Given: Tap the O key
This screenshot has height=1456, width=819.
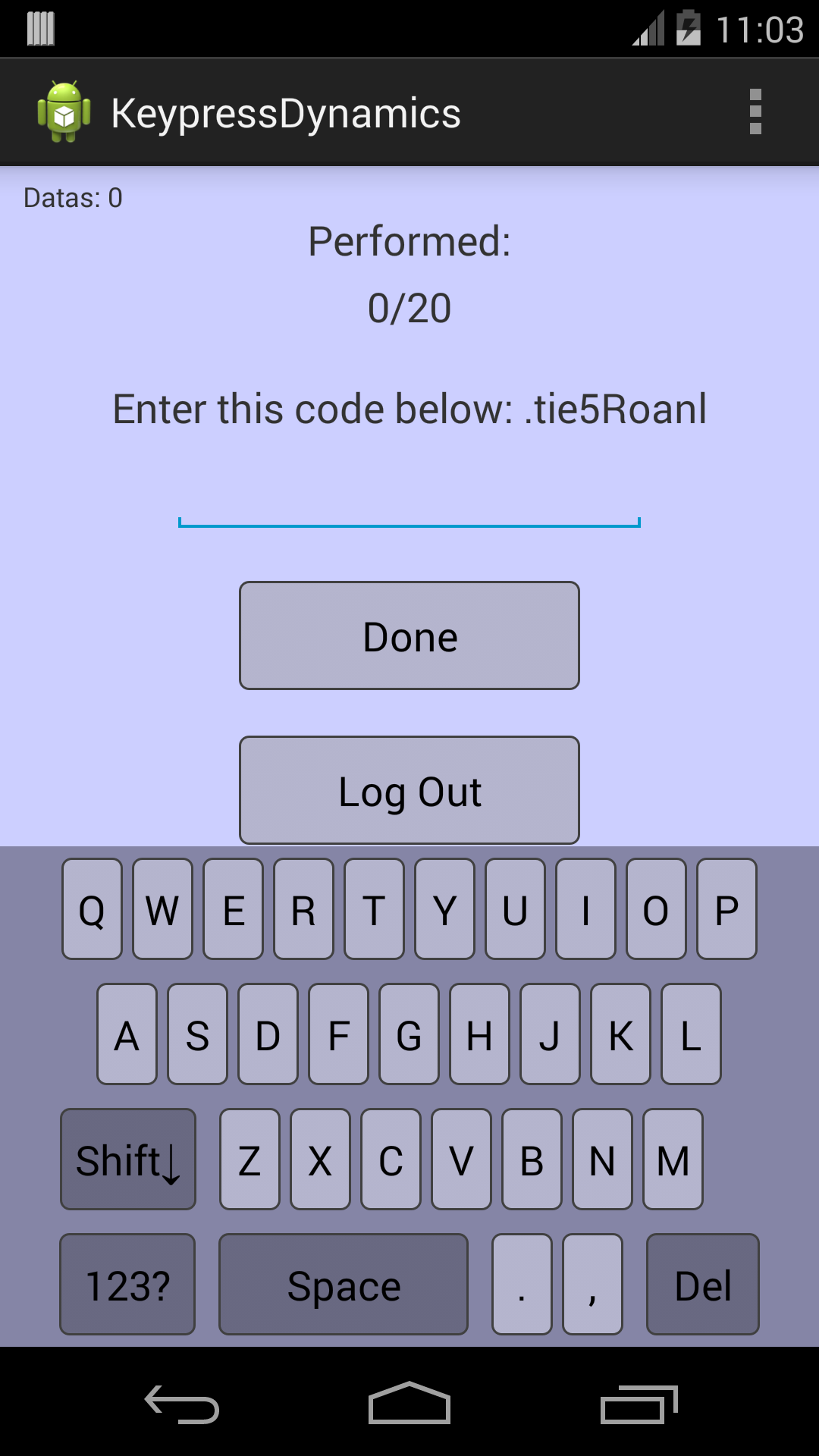Looking at the screenshot, I should [x=656, y=909].
